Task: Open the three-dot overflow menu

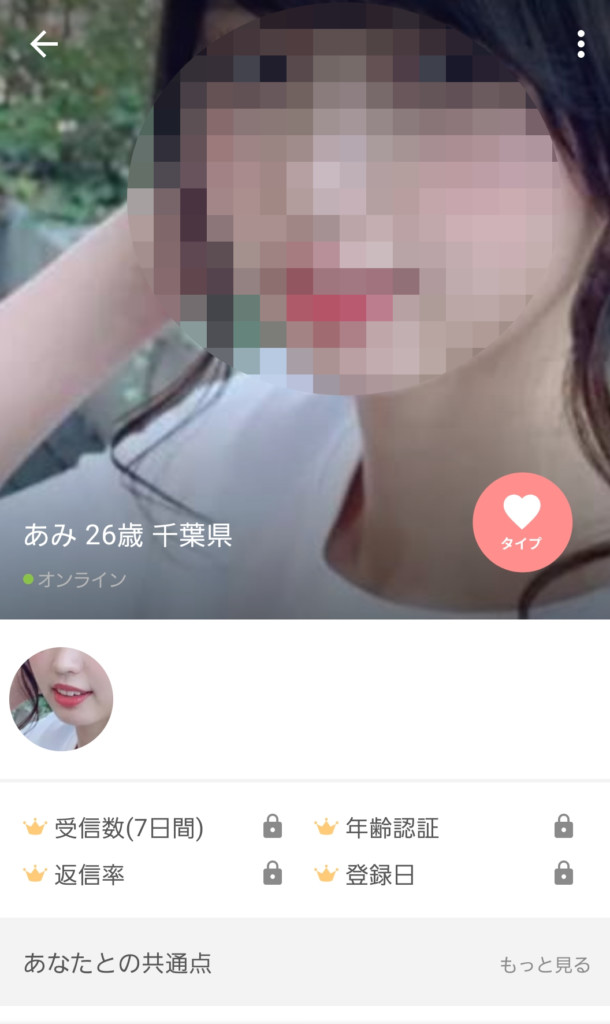Action: (x=580, y=44)
